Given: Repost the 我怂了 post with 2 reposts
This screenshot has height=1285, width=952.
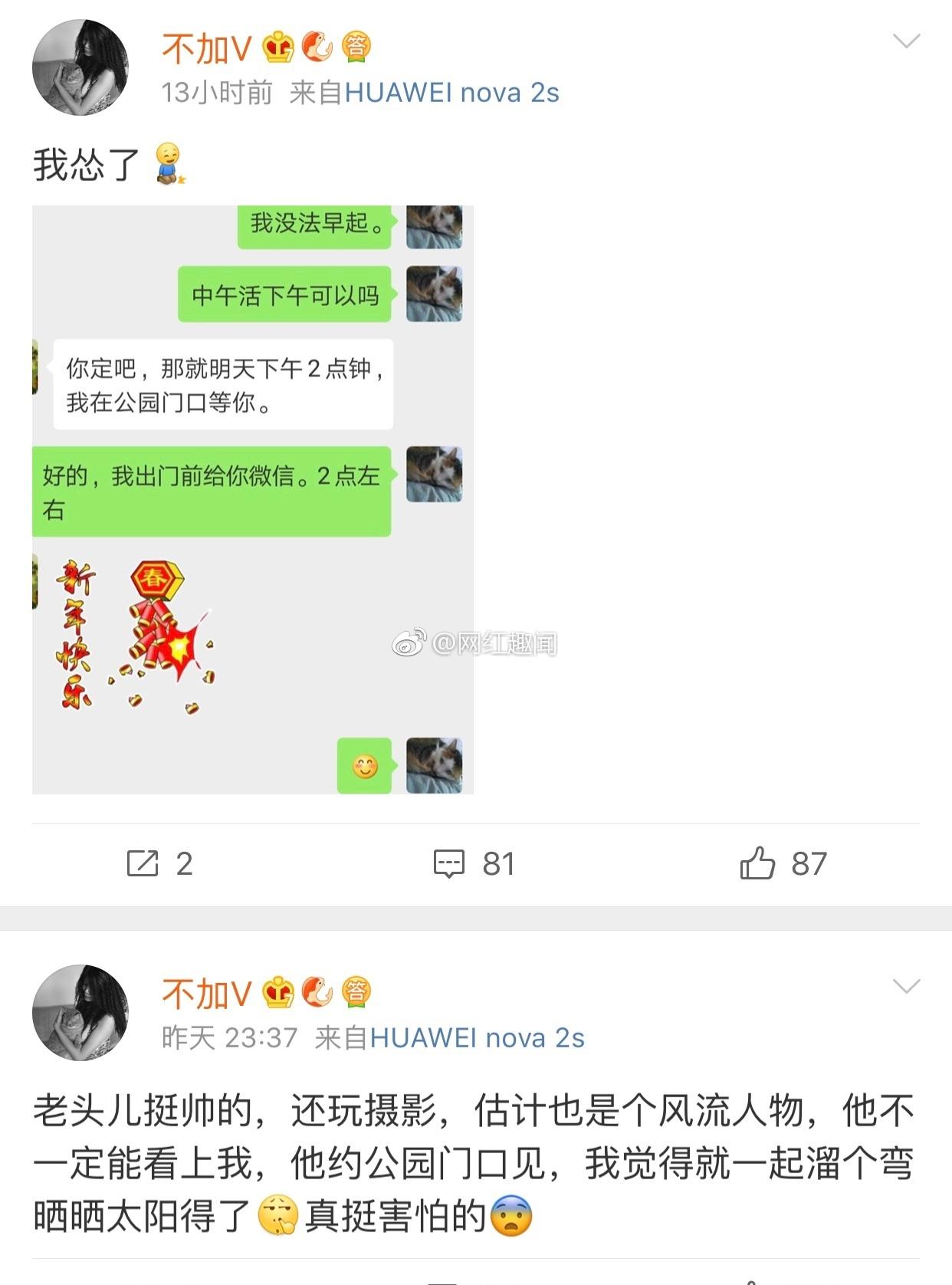Looking at the screenshot, I should point(159,864).
